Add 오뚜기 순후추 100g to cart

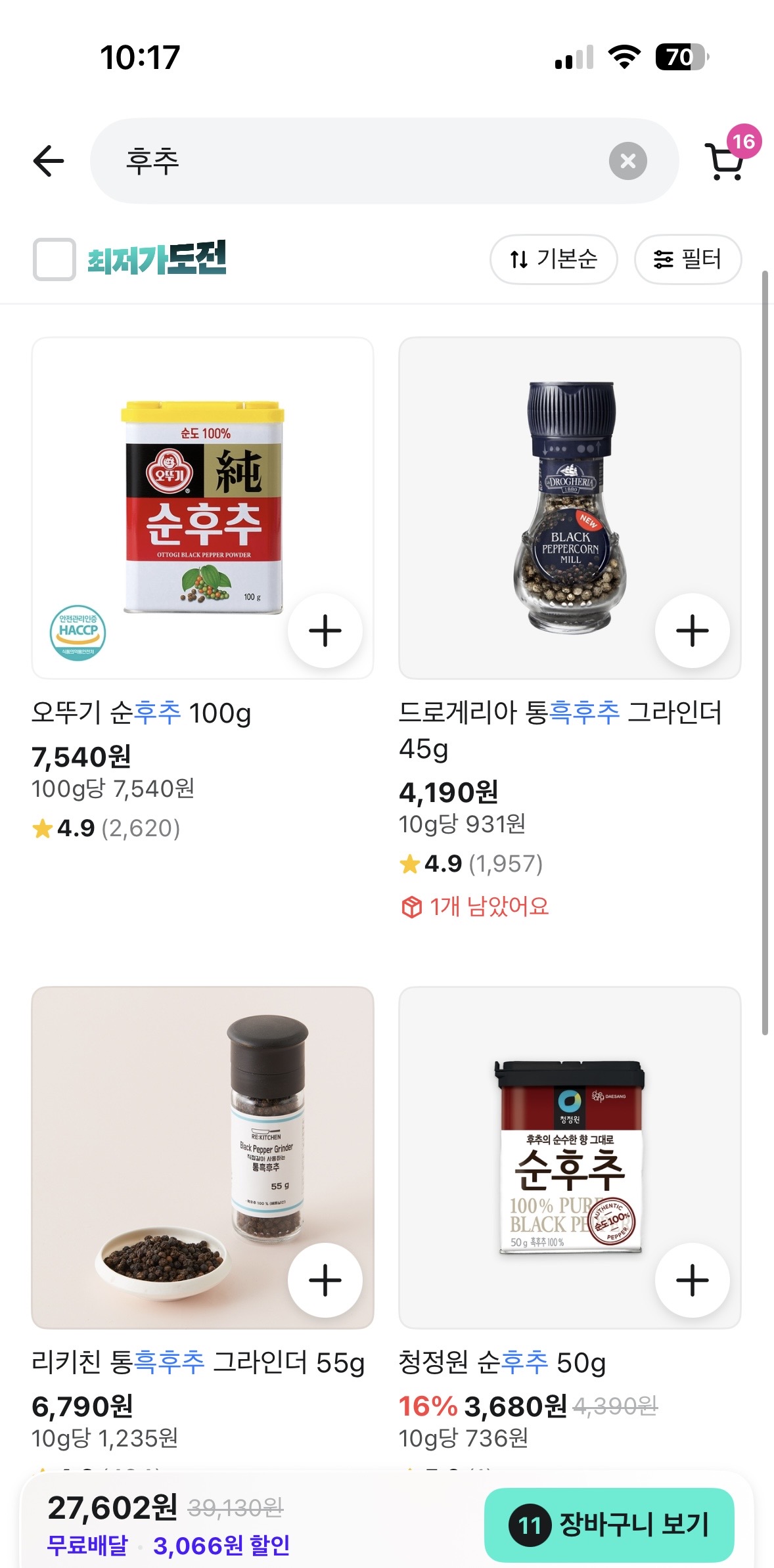325,631
